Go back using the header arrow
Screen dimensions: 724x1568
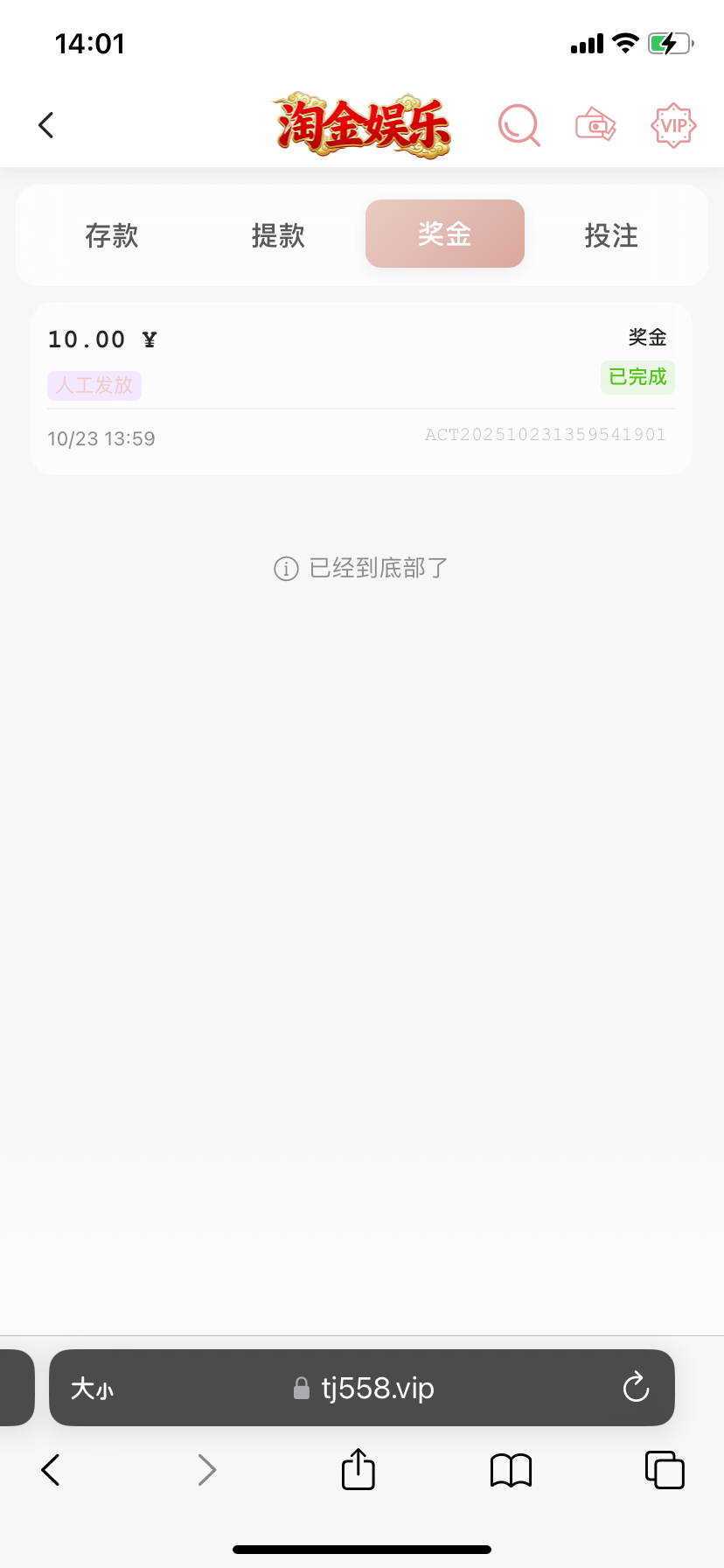click(46, 125)
